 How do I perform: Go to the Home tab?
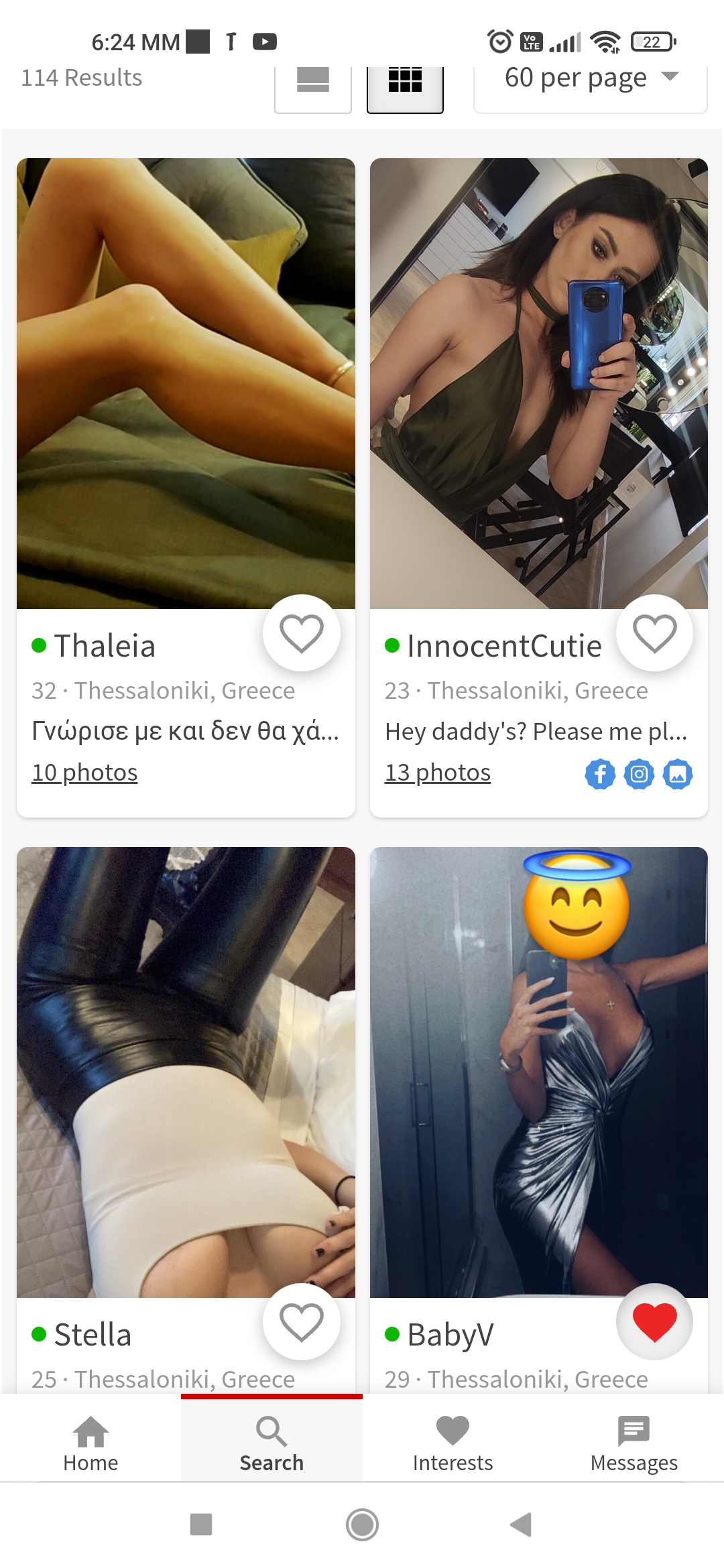pos(90,1443)
